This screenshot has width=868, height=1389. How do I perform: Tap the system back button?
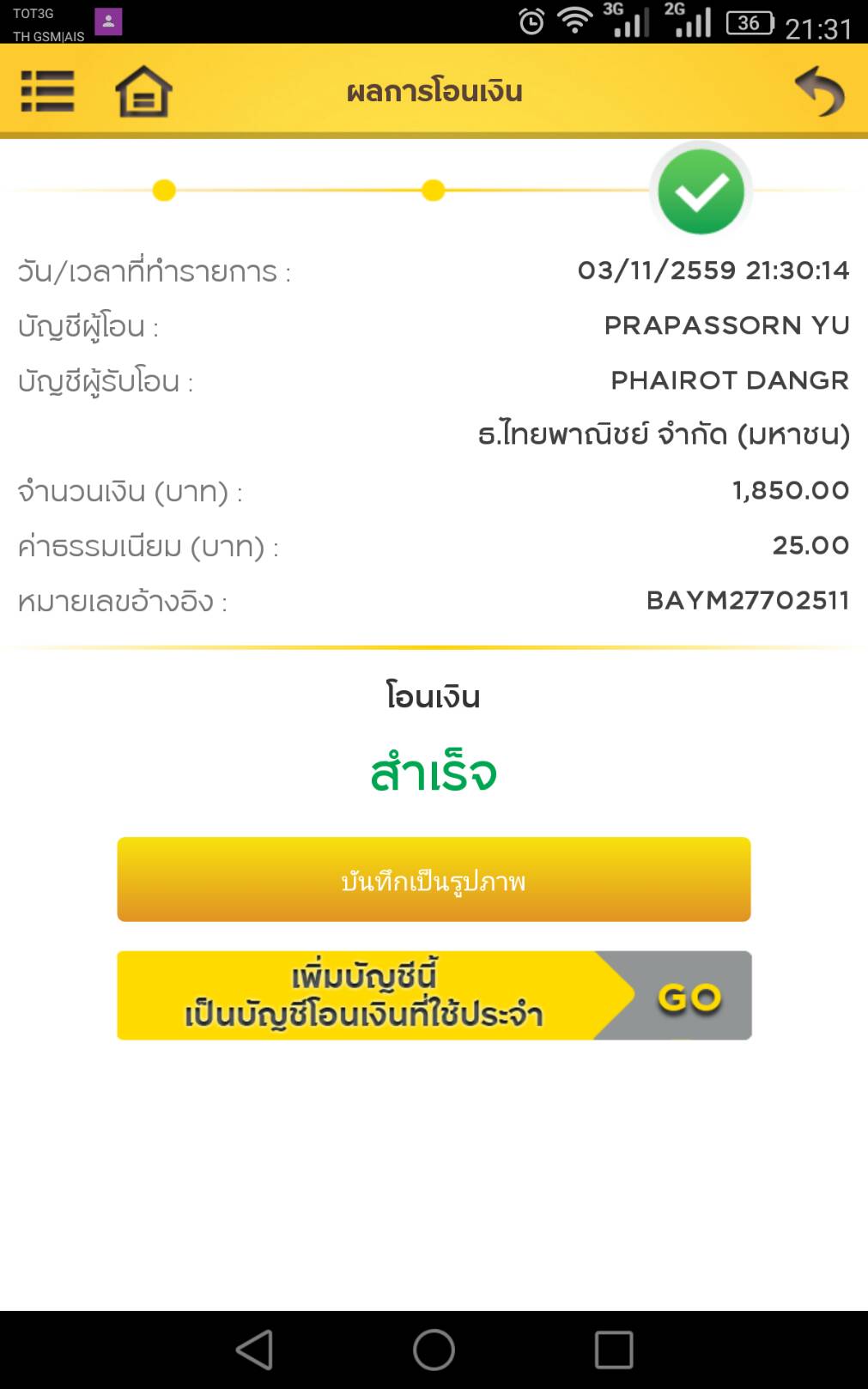[255, 1350]
